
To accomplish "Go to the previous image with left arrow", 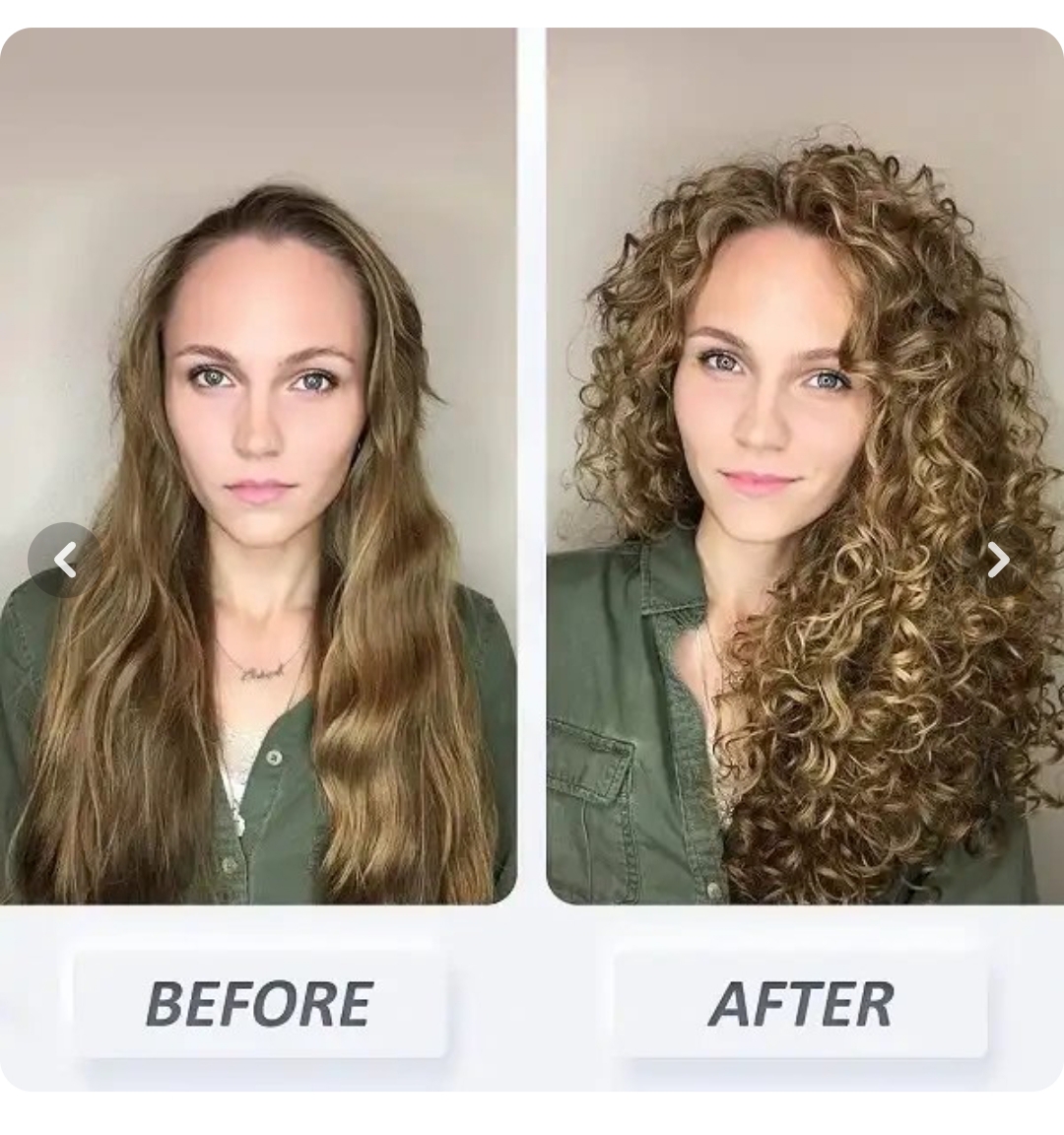I will point(65,560).
